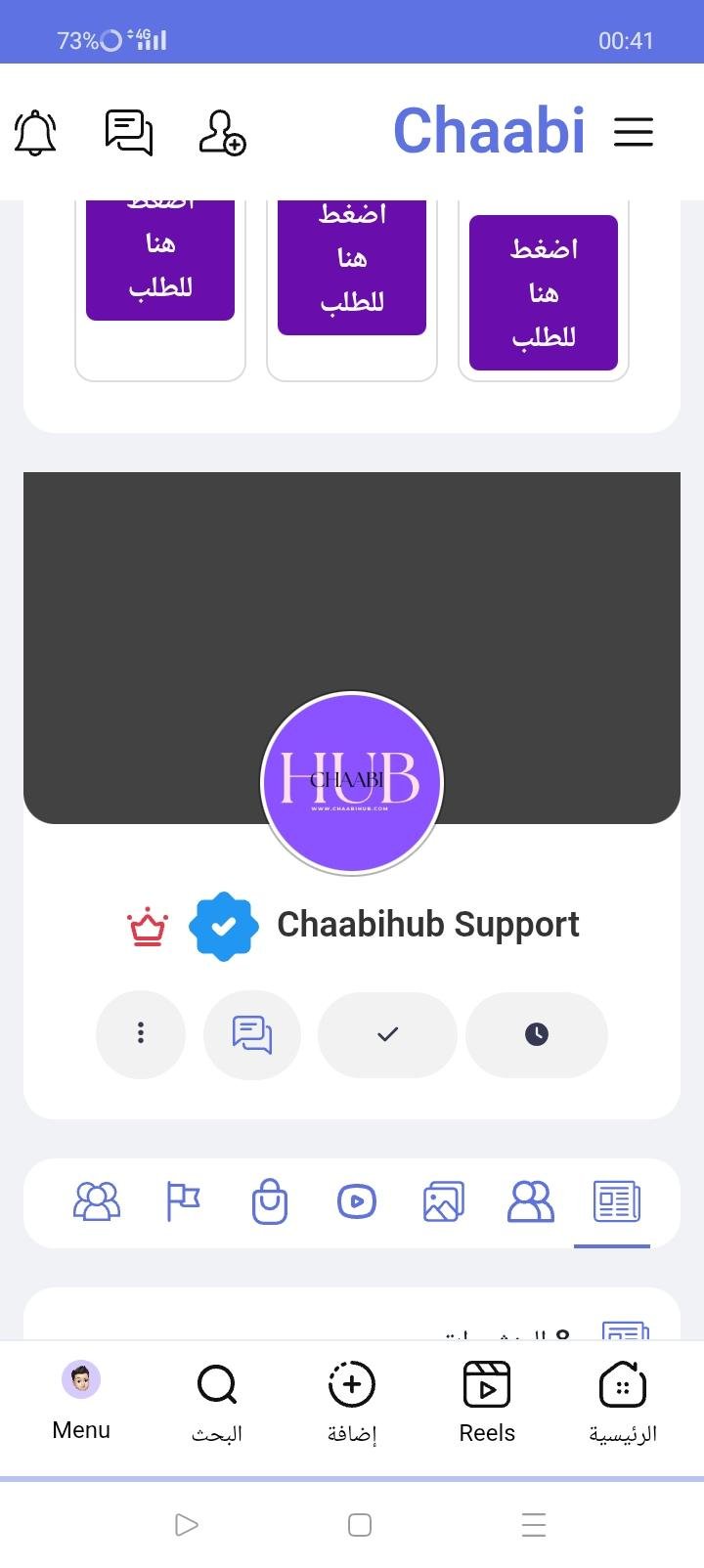The image size is (704, 1568).
Task: Switch to the photos tab
Action: pos(443,1201)
